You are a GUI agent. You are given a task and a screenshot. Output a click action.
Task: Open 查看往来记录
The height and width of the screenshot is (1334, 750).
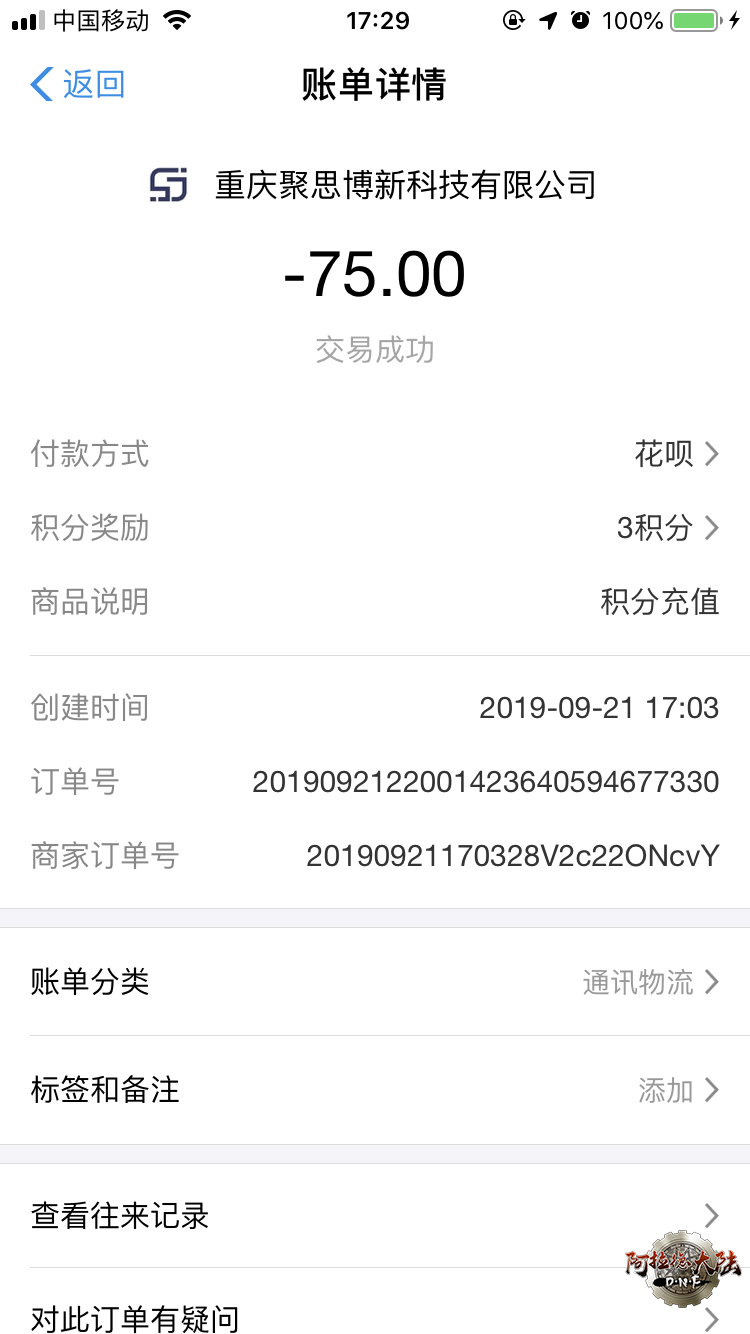(x=375, y=1216)
